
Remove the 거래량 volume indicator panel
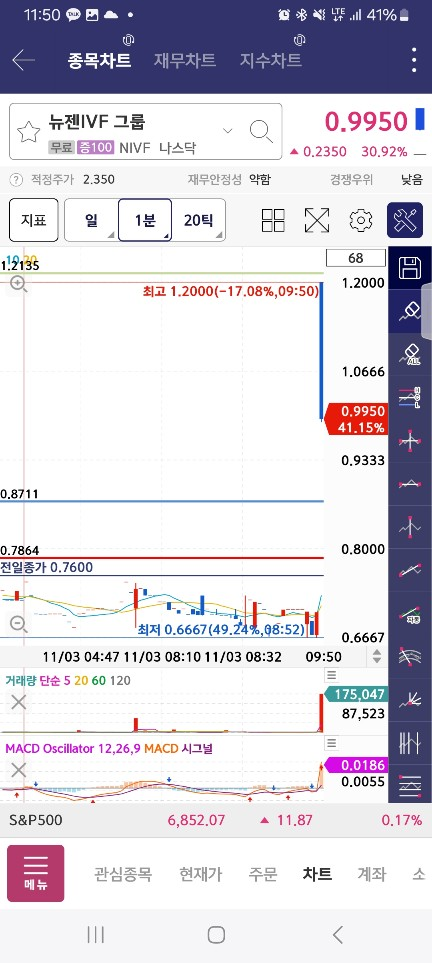18,701
